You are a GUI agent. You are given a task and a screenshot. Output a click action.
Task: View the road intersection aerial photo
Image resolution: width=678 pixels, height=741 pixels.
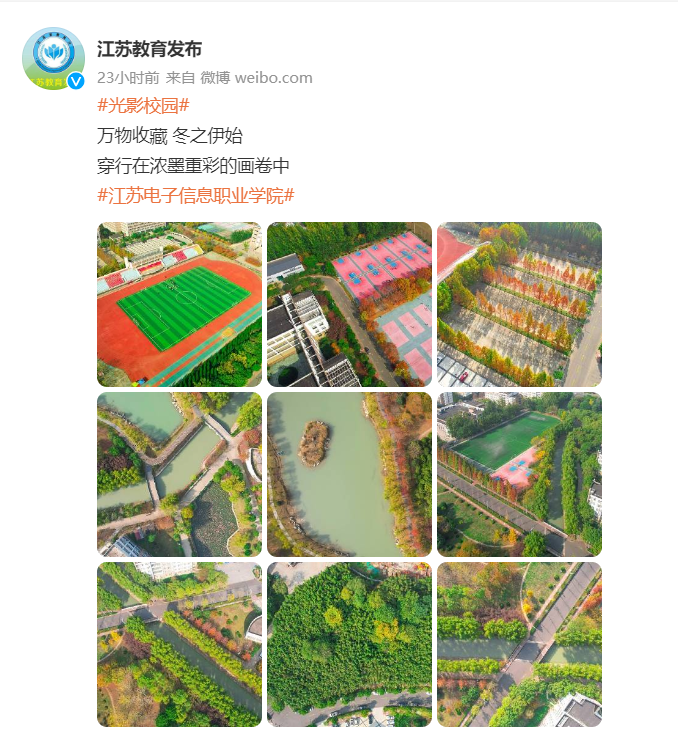[x=519, y=644]
